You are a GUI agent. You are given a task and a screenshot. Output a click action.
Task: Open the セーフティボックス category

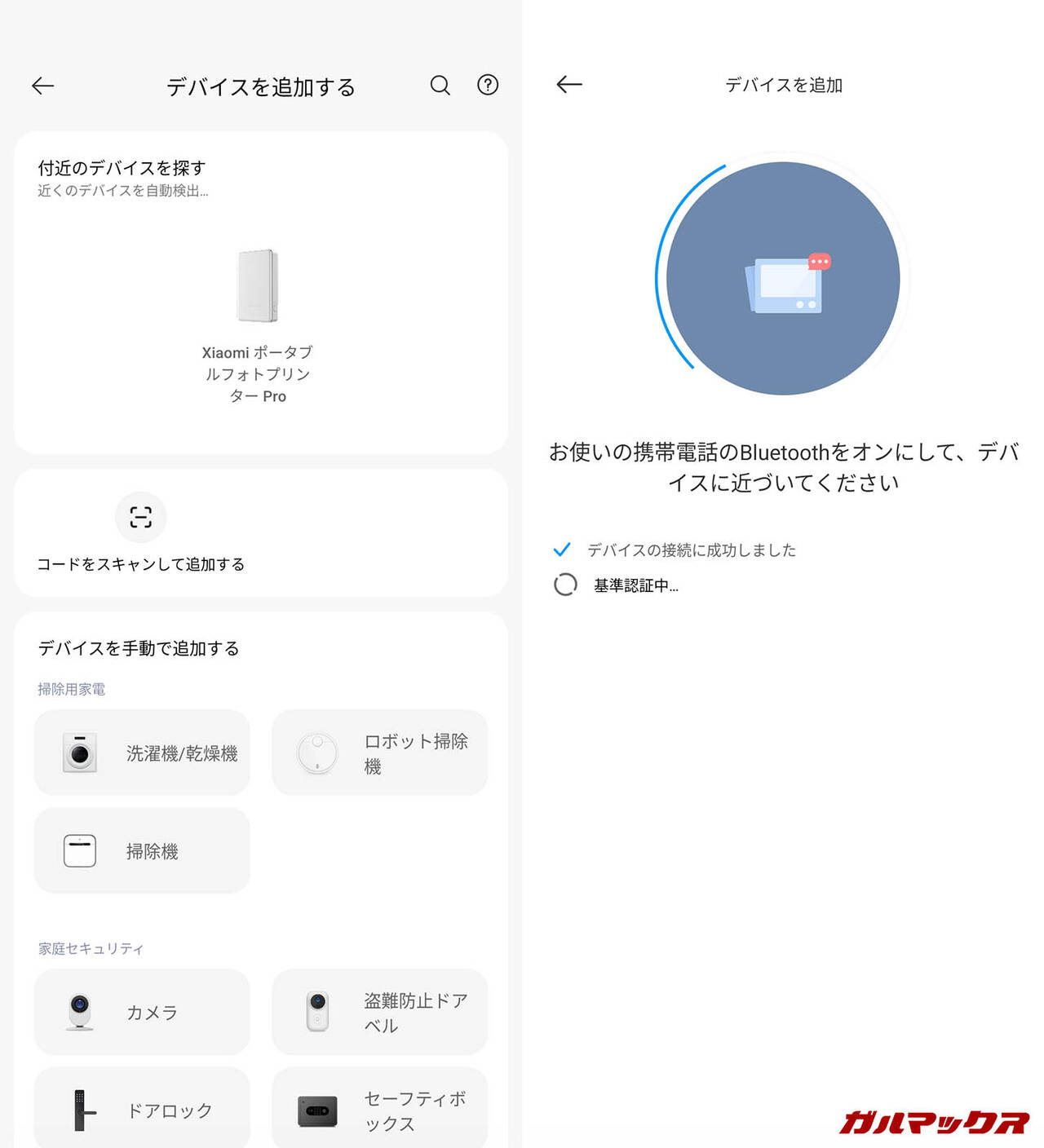[x=379, y=1110]
